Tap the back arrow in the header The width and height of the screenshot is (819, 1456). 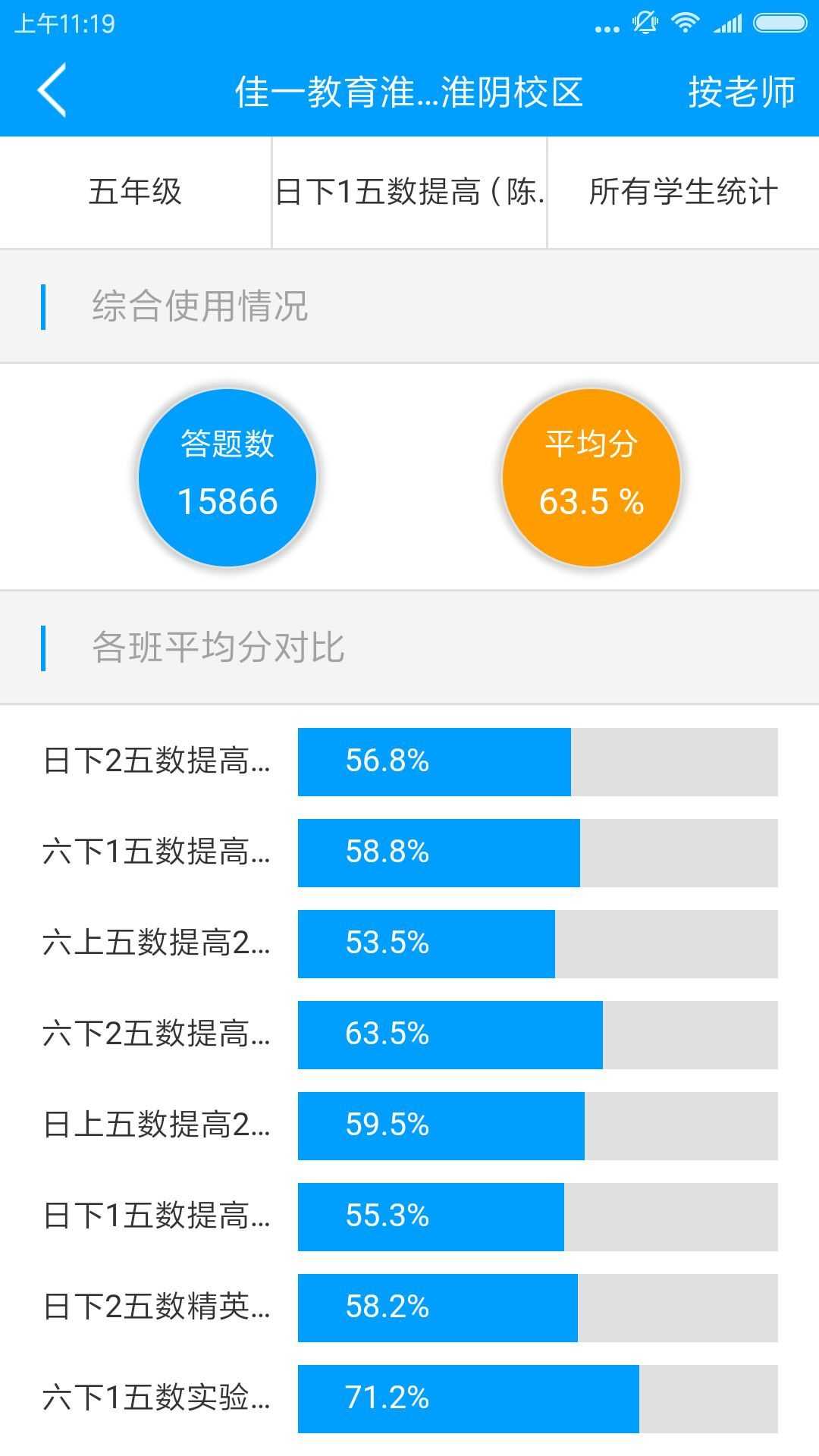50,90
